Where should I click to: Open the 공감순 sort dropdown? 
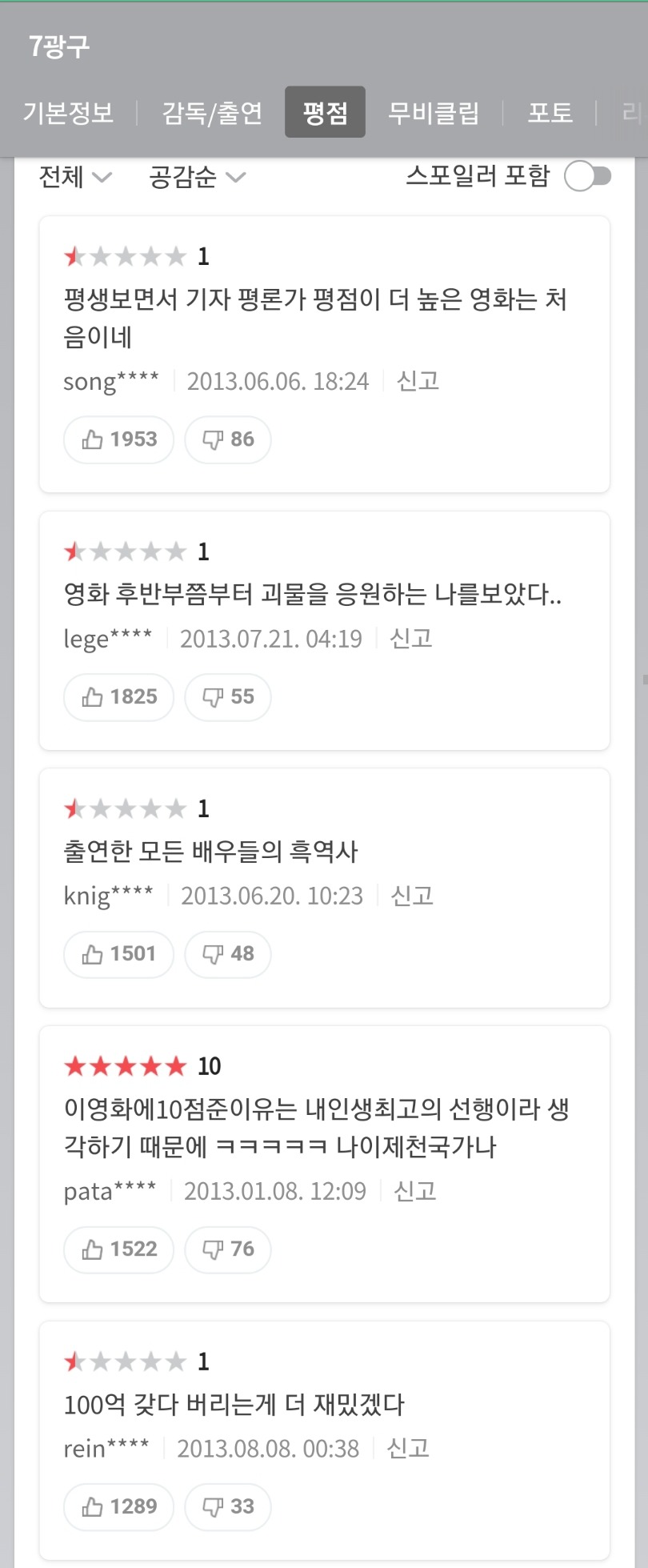click(197, 177)
